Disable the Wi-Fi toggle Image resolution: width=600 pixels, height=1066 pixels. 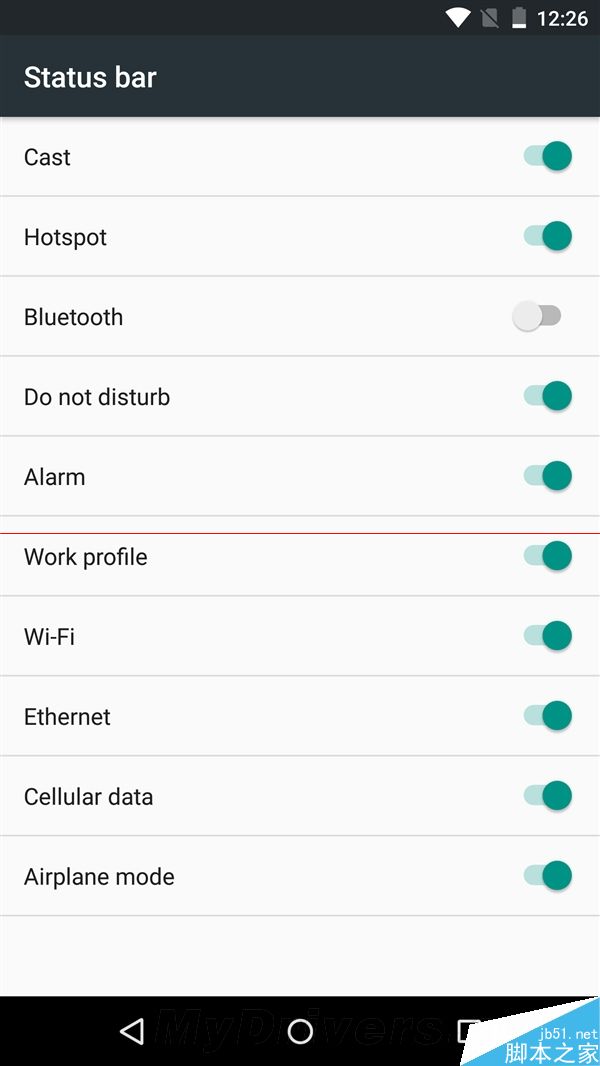547,636
